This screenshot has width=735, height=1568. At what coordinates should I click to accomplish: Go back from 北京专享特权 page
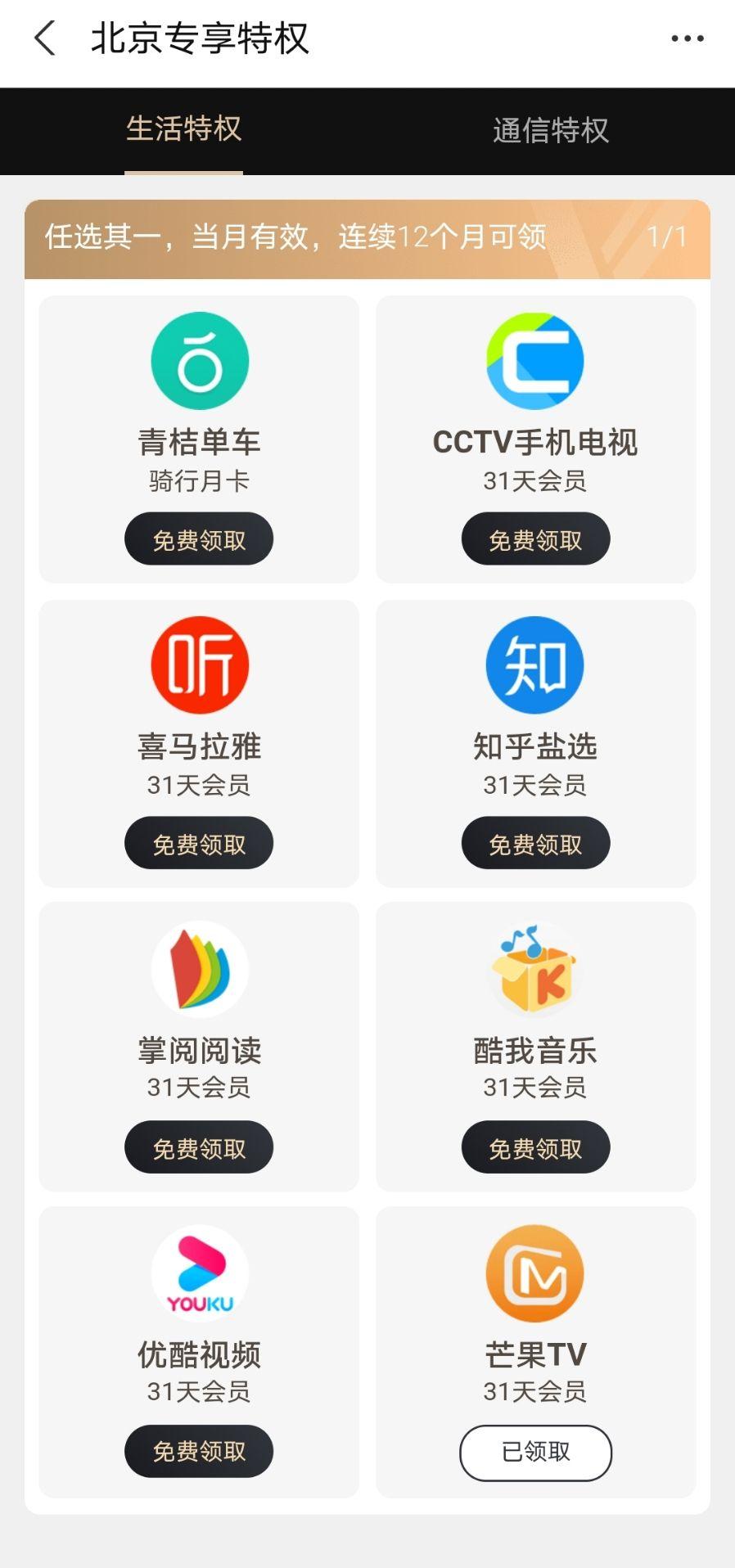(x=45, y=38)
